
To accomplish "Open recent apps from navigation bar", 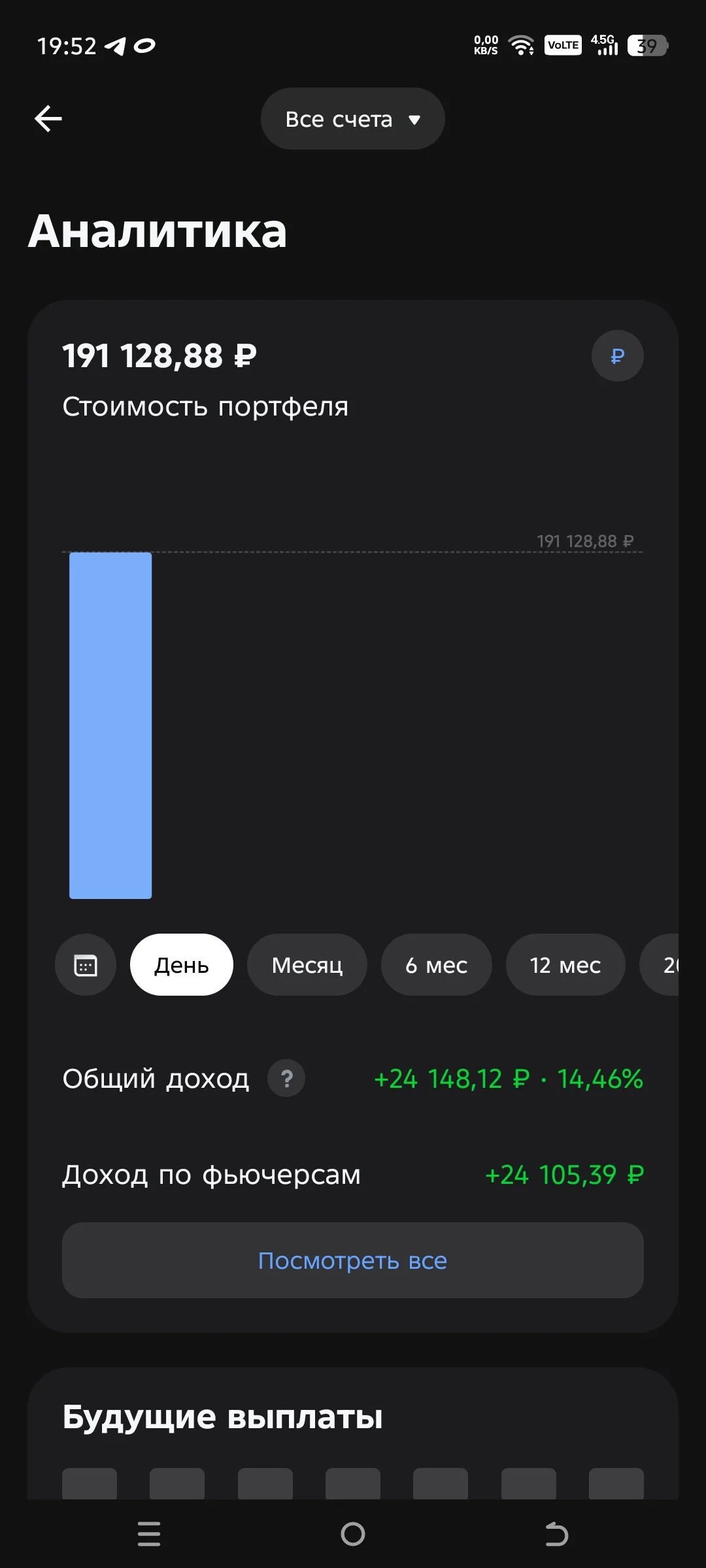I will (149, 1533).
